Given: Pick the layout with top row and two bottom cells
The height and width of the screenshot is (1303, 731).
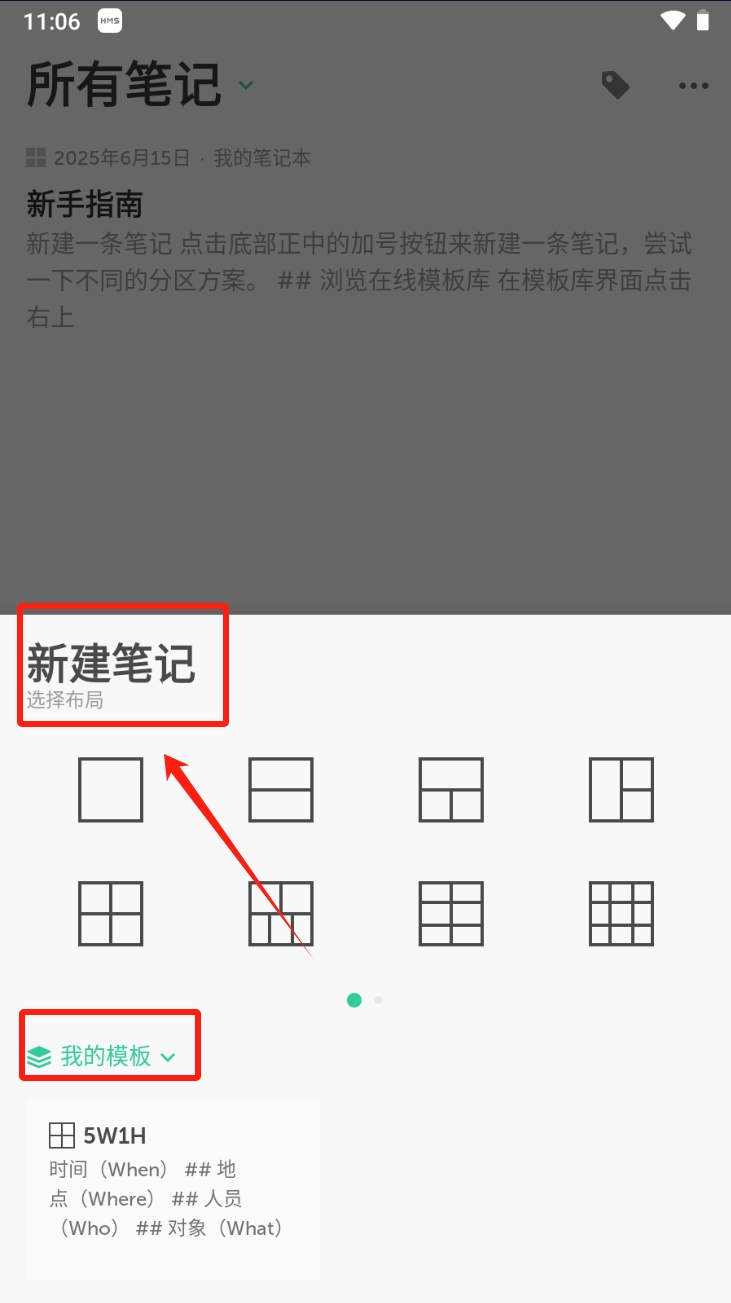Looking at the screenshot, I should 451,790.
